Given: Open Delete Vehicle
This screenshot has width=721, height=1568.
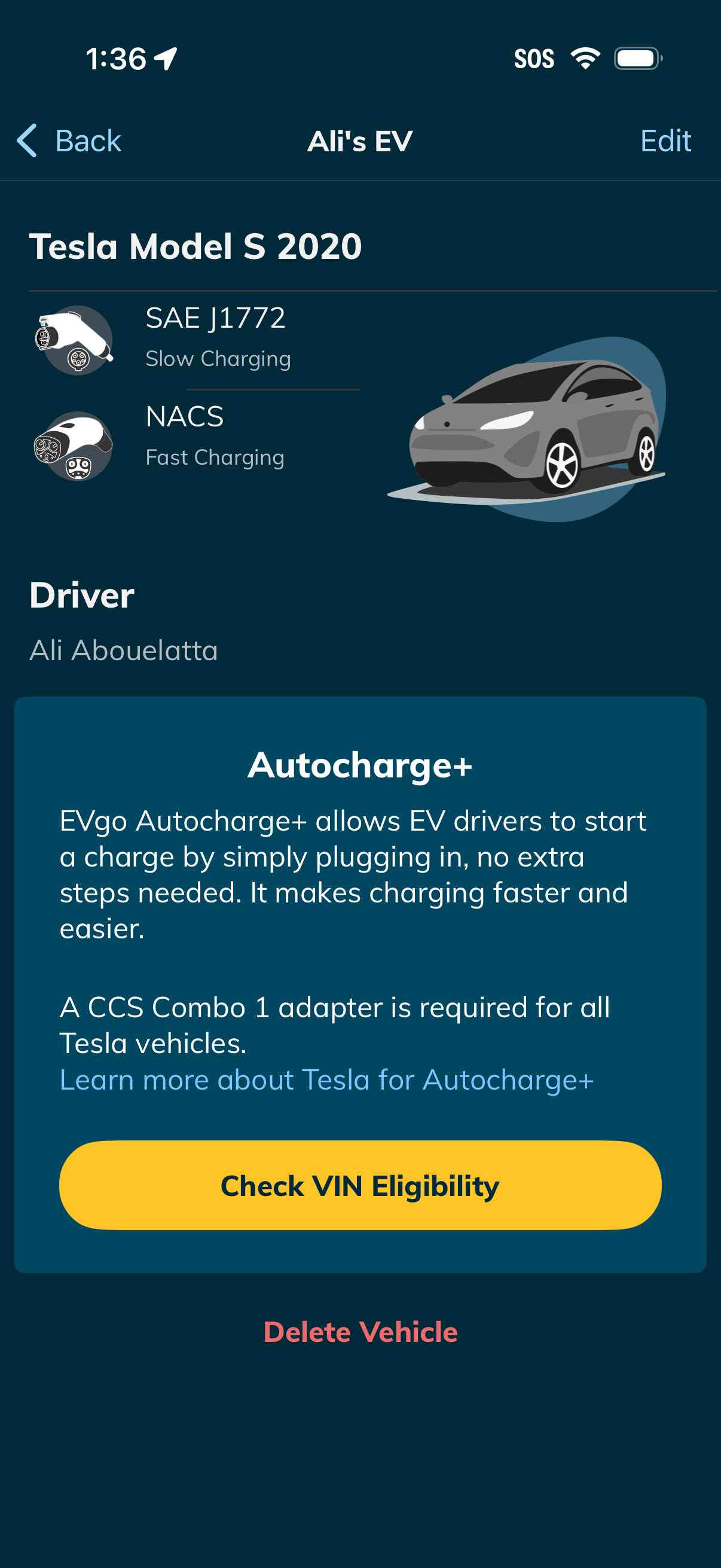Looking at the screenshot, I should pos(360,1331).
